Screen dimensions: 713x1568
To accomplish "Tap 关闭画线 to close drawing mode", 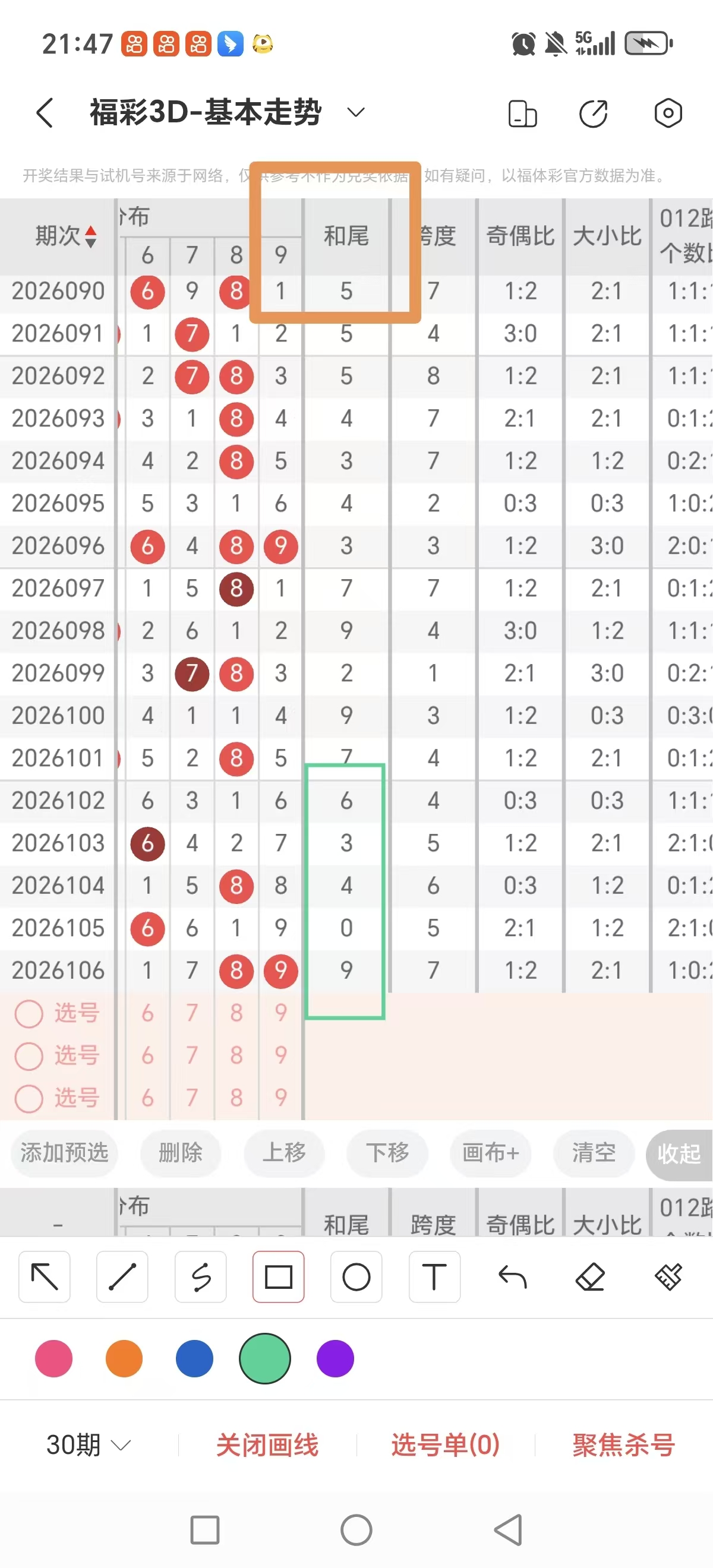I will (267, 1445).
